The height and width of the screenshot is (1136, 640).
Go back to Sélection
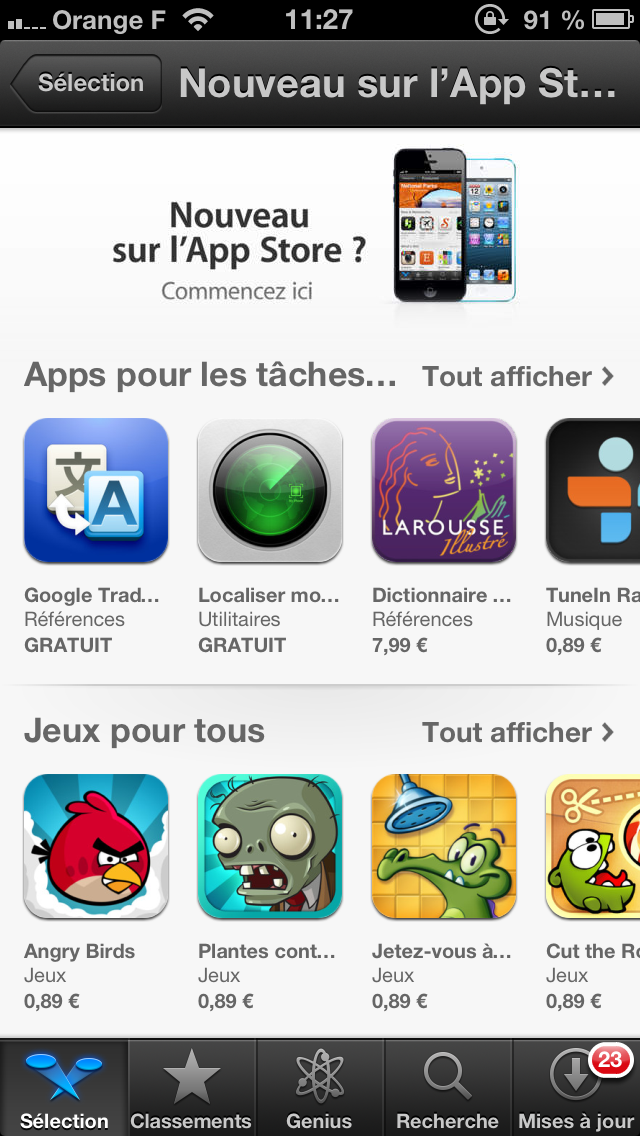coord(86,84)
